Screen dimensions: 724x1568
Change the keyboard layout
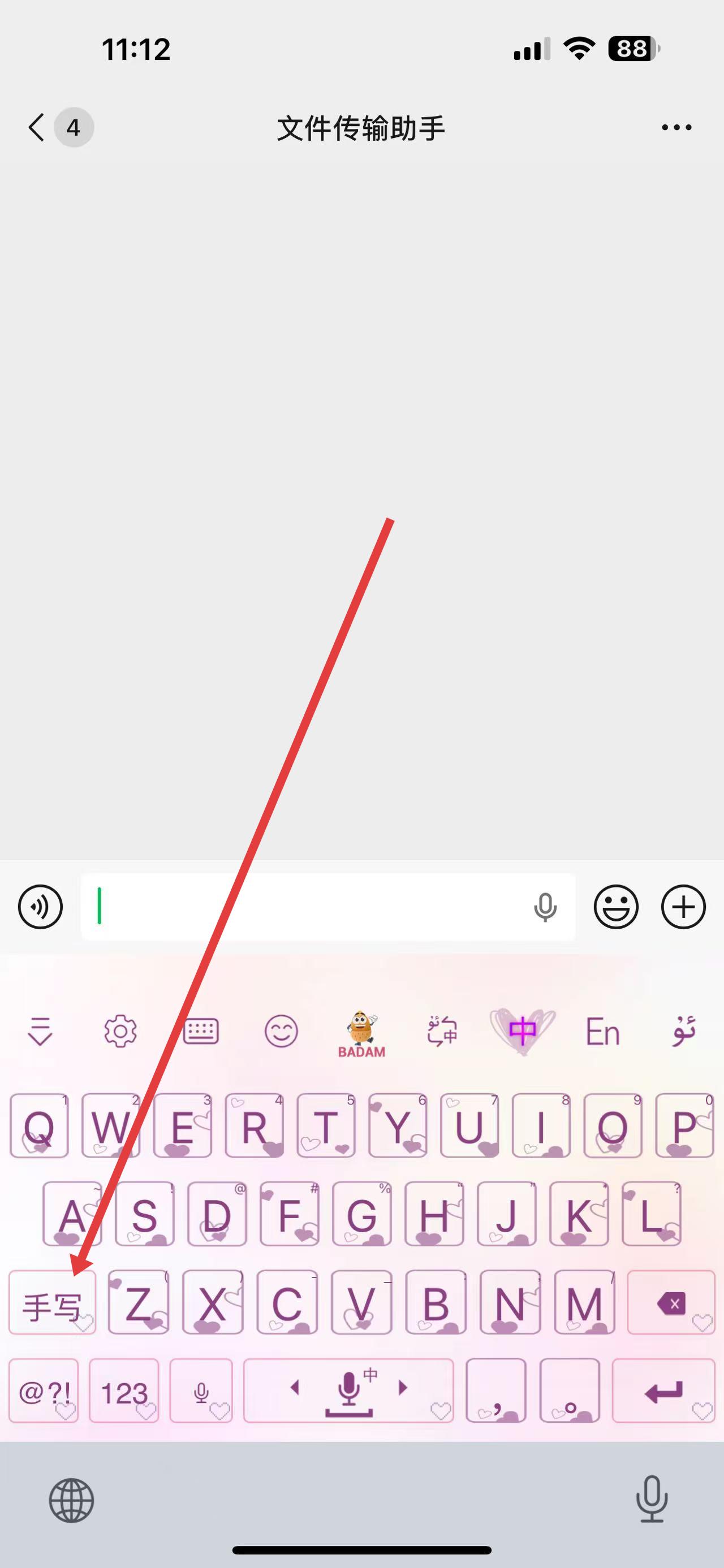[x=201, y=1031]
